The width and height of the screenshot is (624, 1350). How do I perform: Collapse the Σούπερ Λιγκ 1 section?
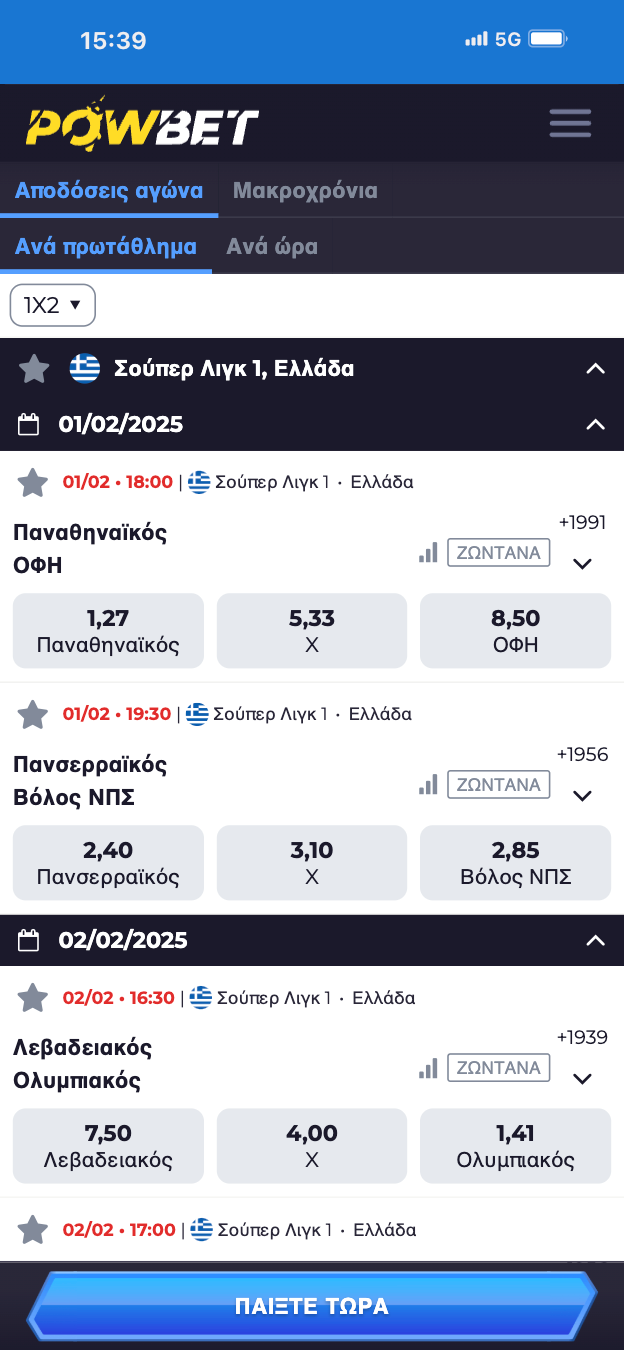tap(595, 369)
